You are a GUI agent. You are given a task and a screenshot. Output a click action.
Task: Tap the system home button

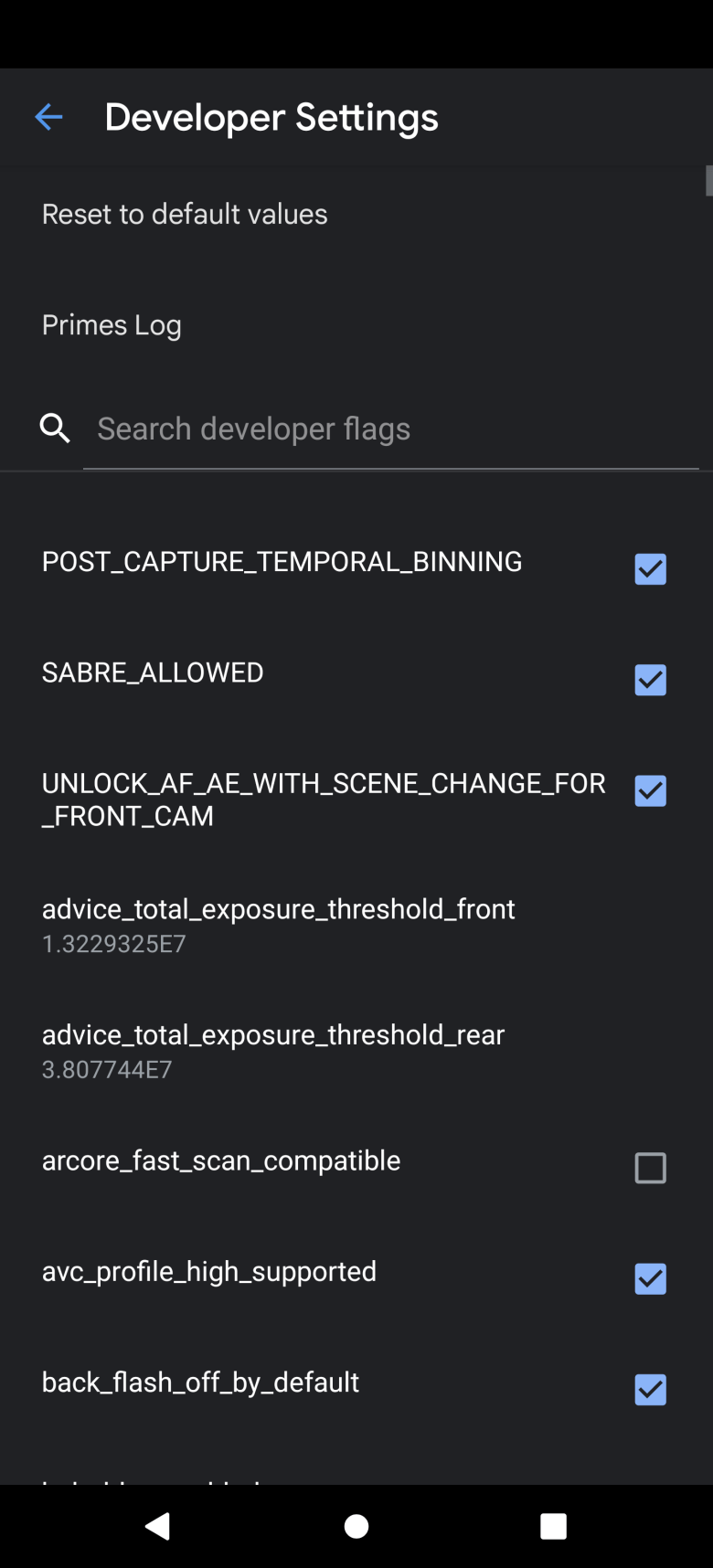(x=356, y=1526)
